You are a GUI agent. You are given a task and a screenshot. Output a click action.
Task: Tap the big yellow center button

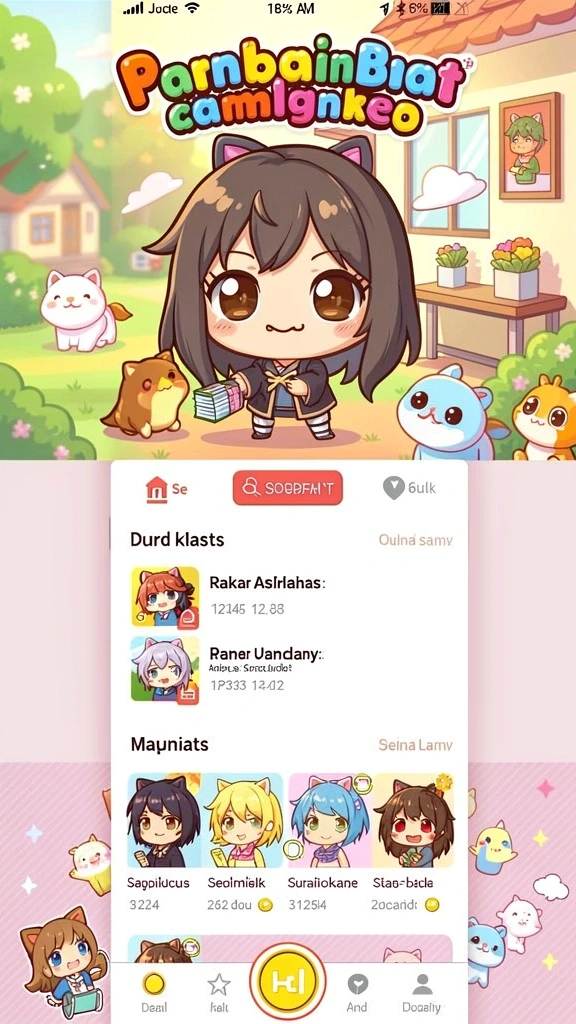(288, 980)
